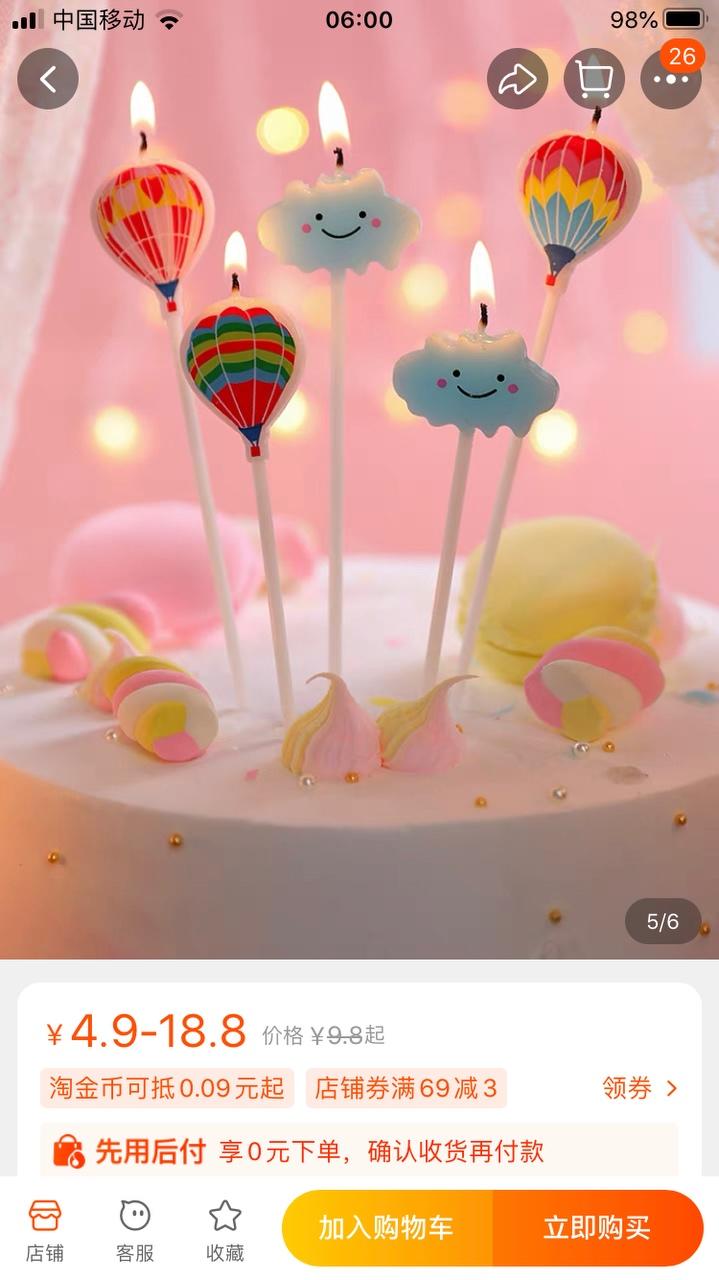Viewport: 719px width, 1280px height.
Task: Go back using the top-left arrow
Action: 48,79
